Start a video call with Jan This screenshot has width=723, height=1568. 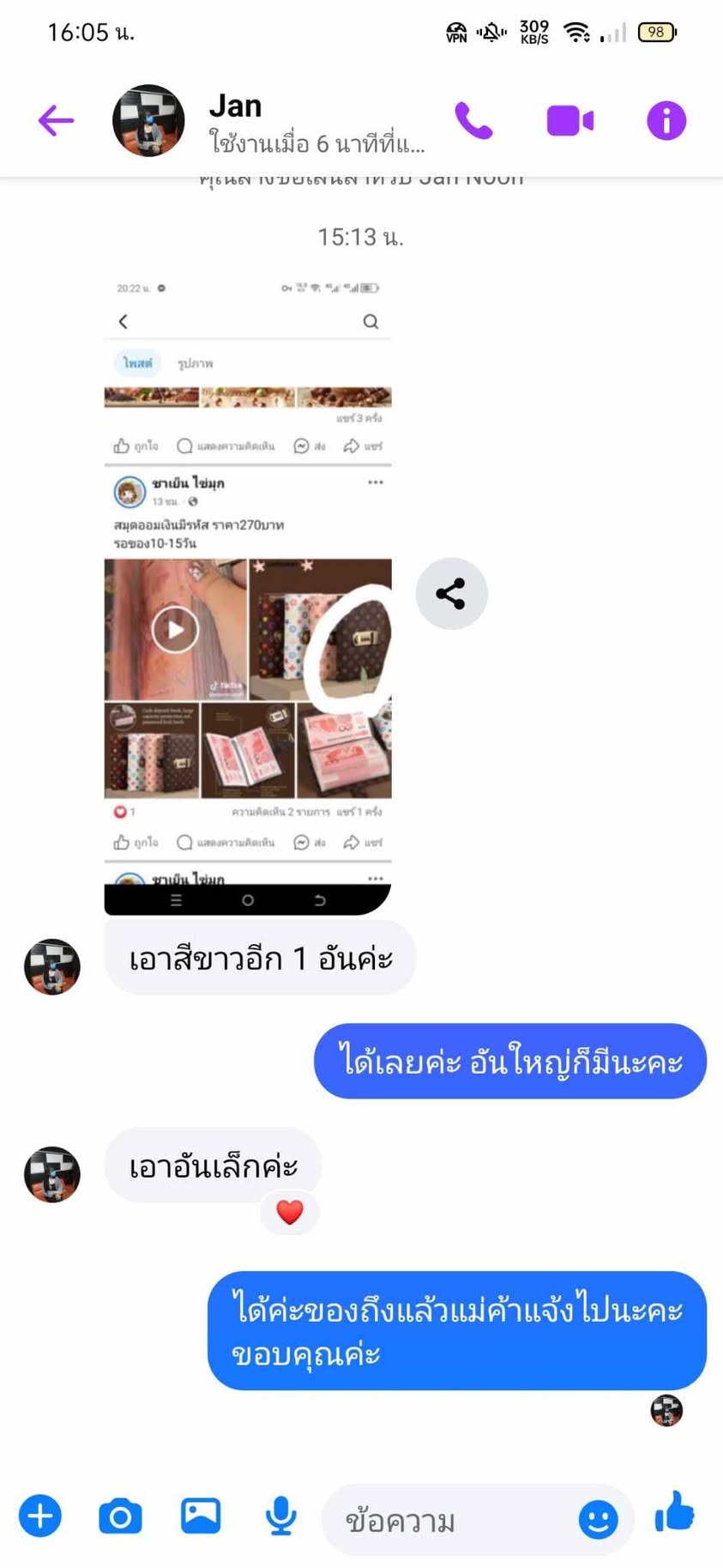(570, 120)
